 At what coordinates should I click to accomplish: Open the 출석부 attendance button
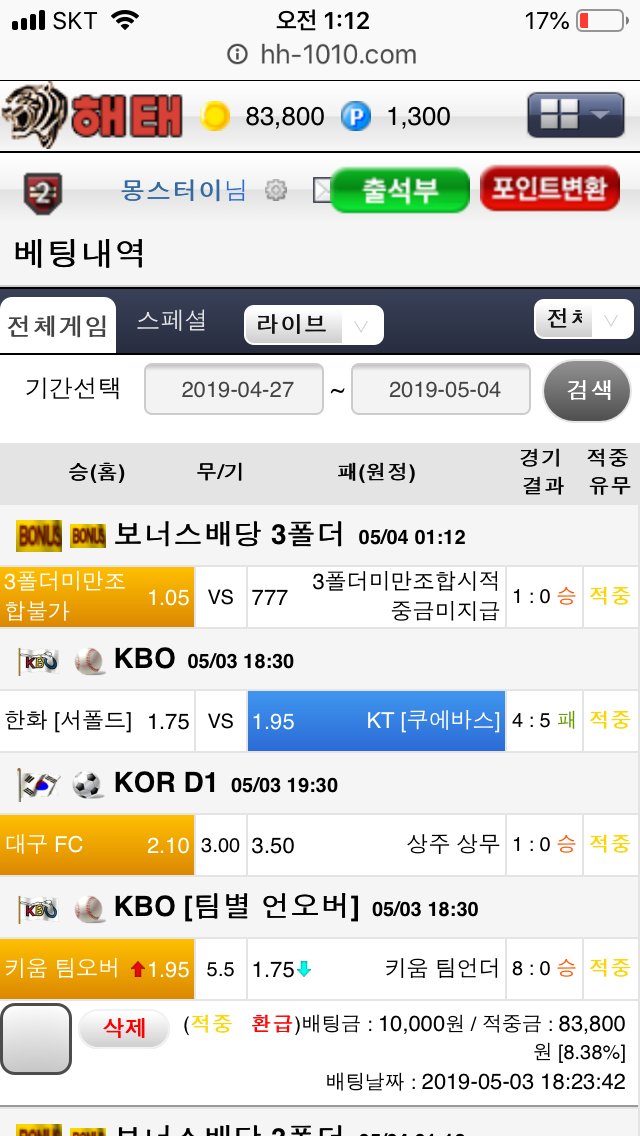(400, 190)
